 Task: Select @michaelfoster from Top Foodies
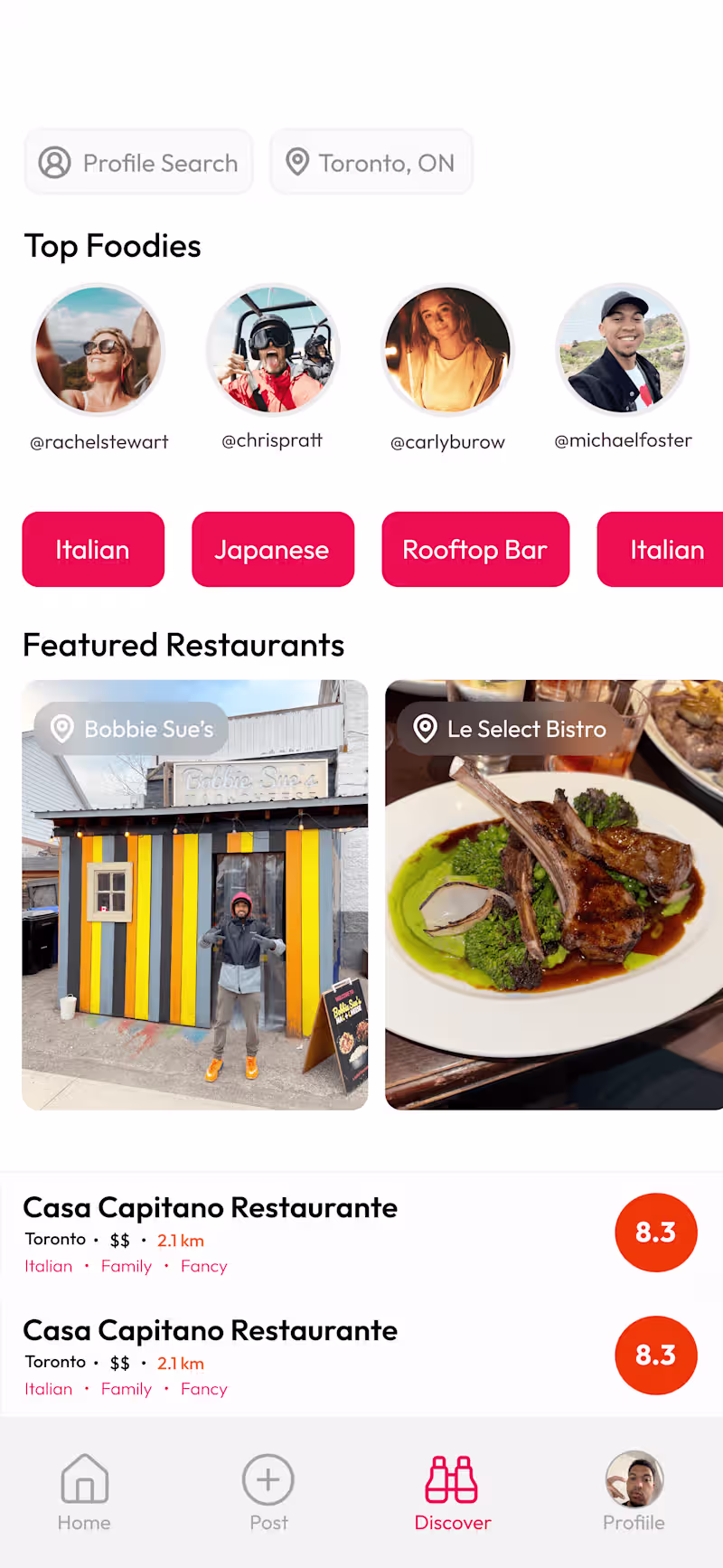coord(623,350)
